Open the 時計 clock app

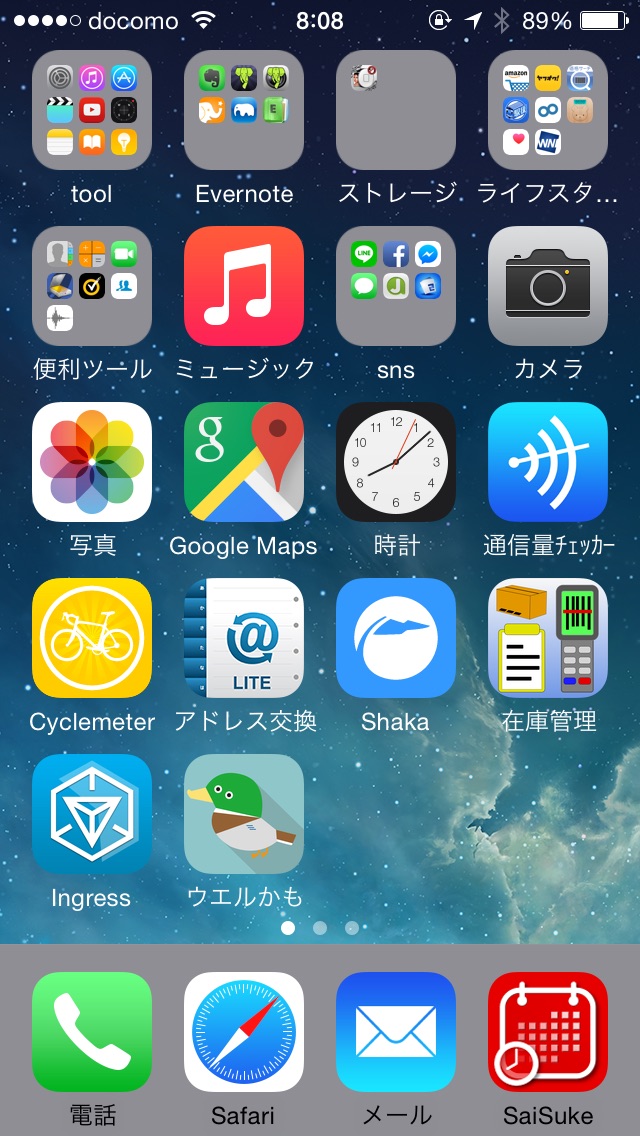coord(396,462)
